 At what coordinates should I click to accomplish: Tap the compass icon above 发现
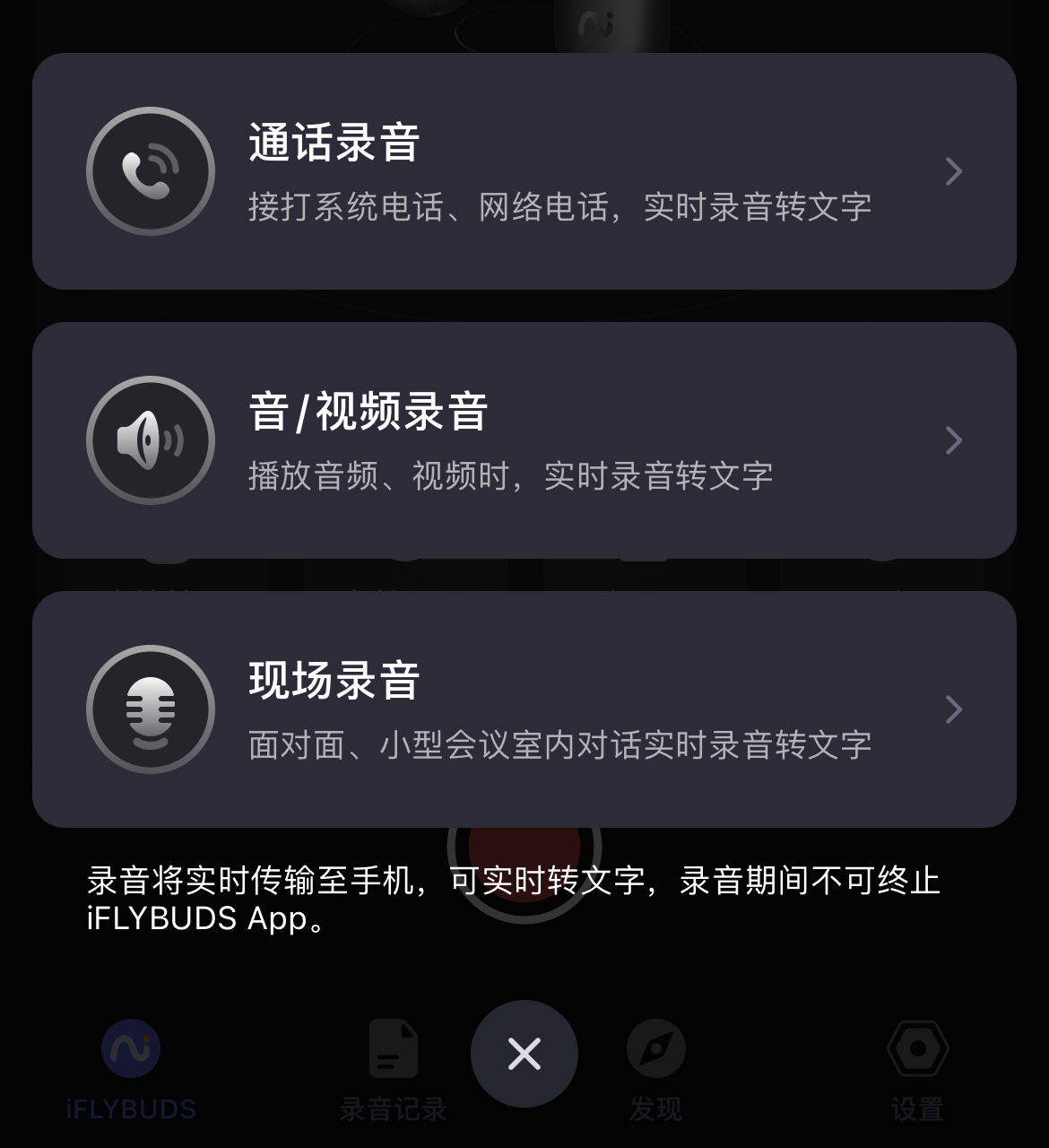click(655, 1049)
